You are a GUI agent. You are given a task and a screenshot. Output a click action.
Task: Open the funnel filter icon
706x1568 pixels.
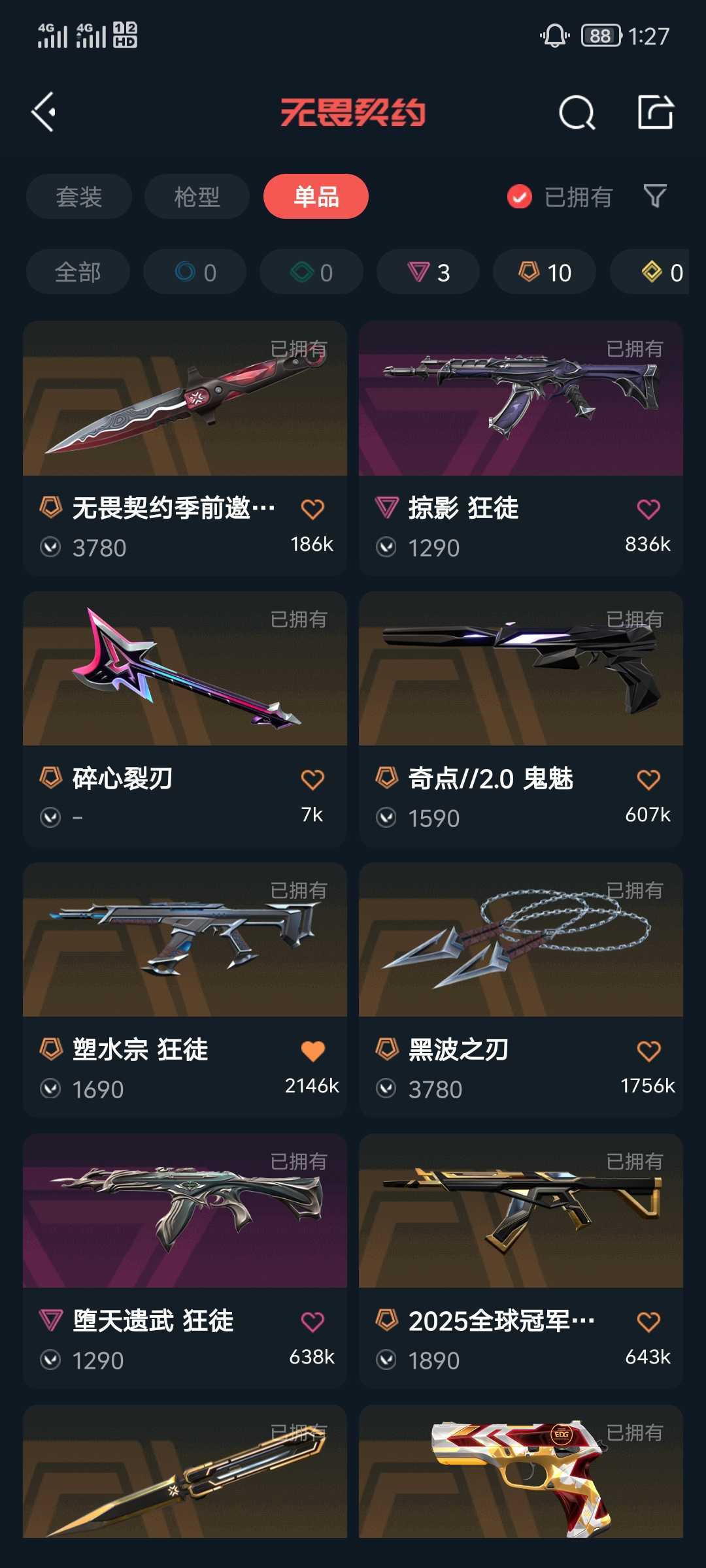tap(655, 196)
